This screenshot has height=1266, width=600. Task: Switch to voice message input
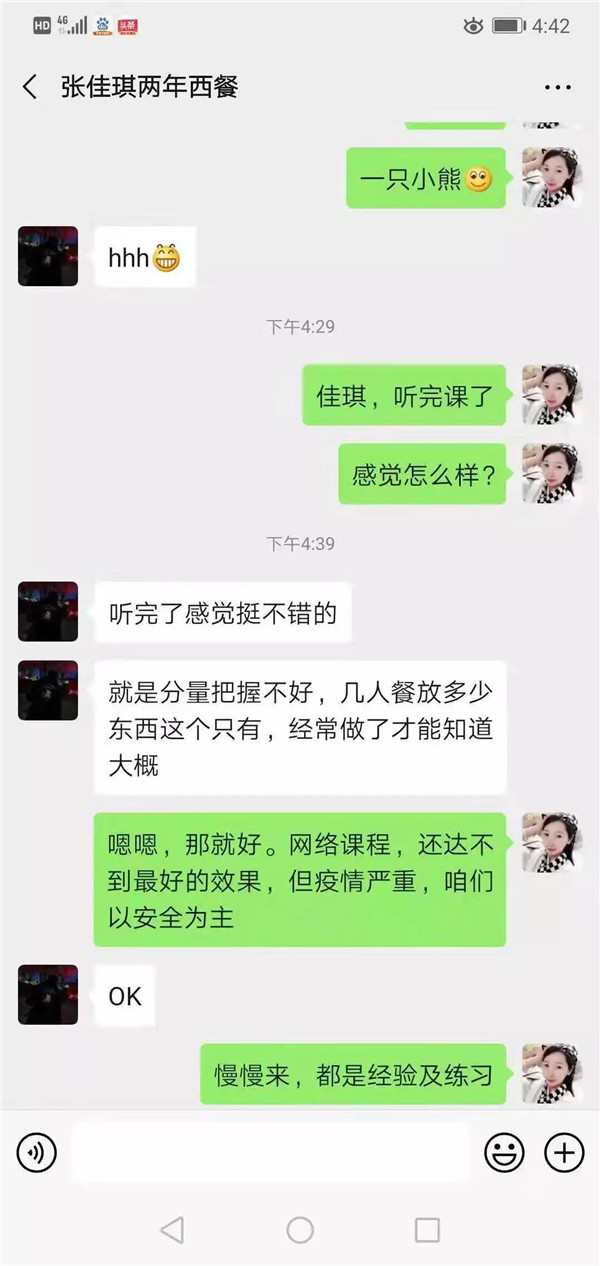(x=37, y=1153)
